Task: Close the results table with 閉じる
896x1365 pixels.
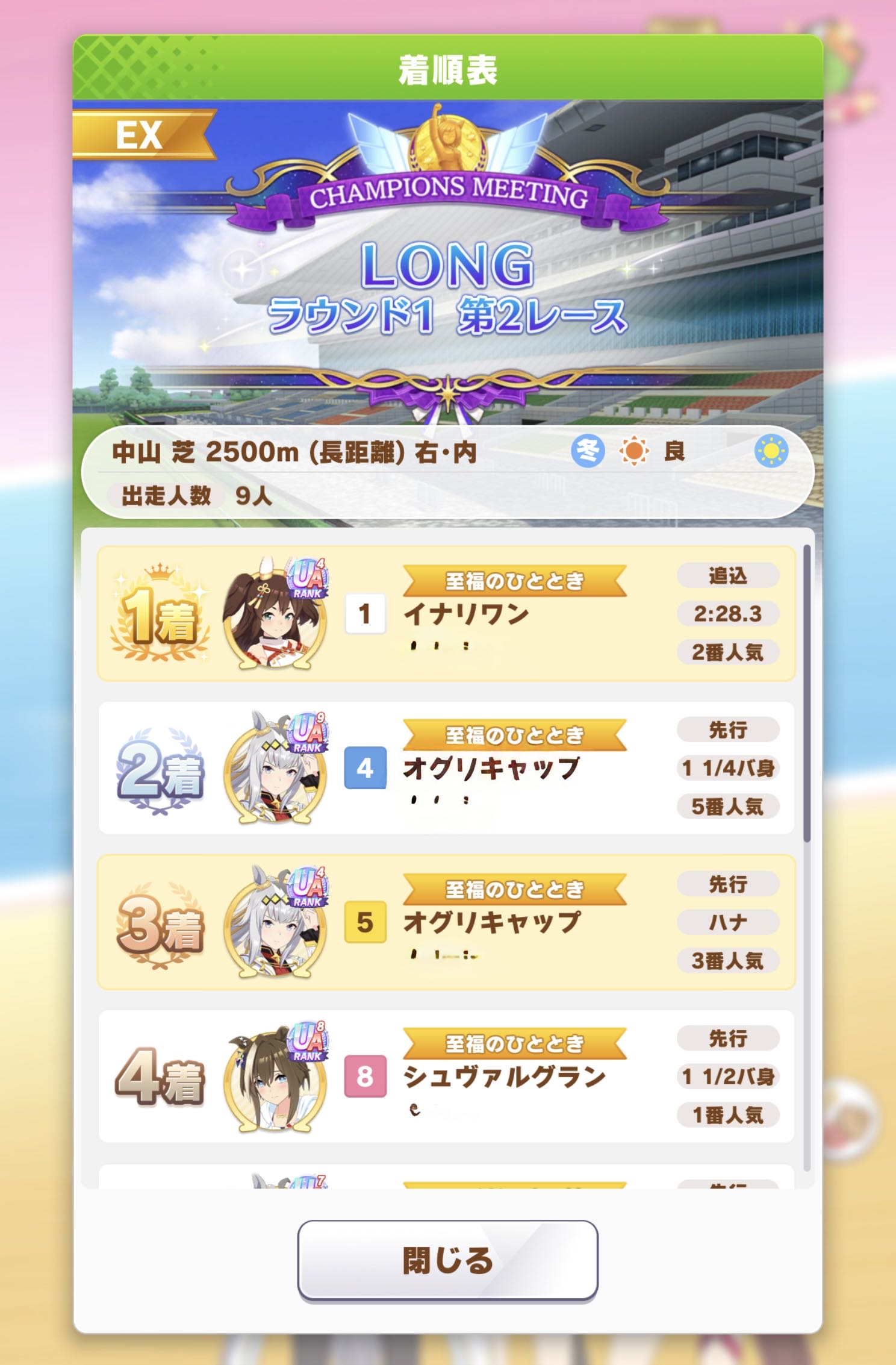Action: [x=447, y=1260]
